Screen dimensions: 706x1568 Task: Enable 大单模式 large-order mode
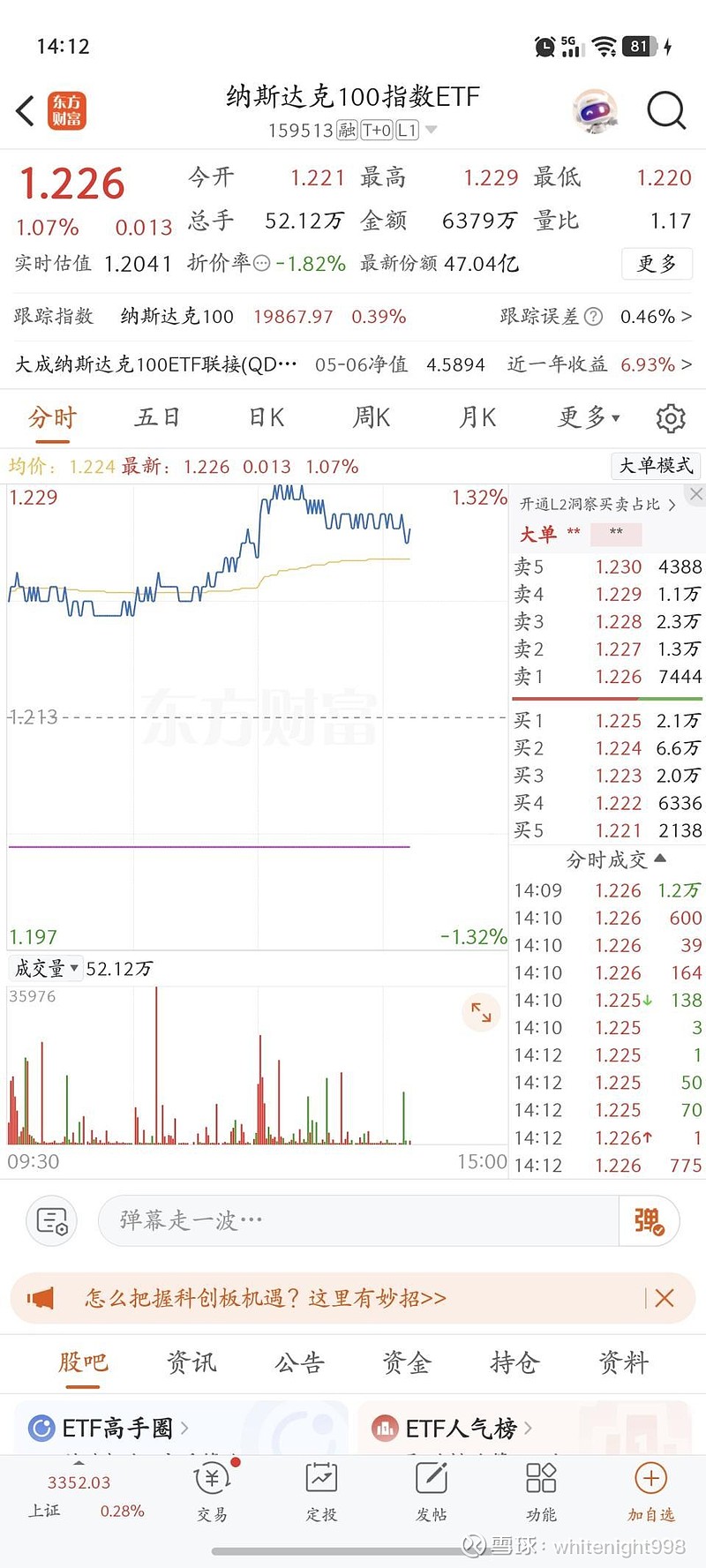(x=655, y=466)
